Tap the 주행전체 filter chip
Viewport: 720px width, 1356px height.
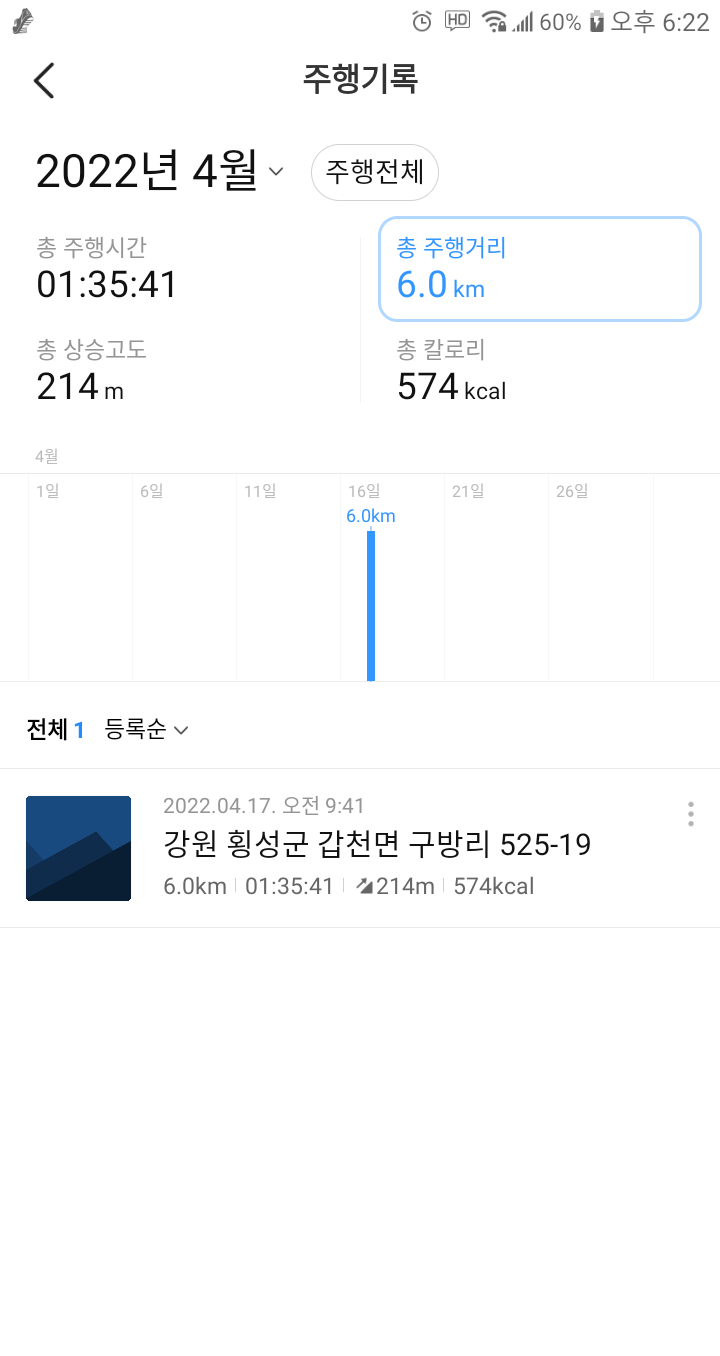[x=375, y=173]
